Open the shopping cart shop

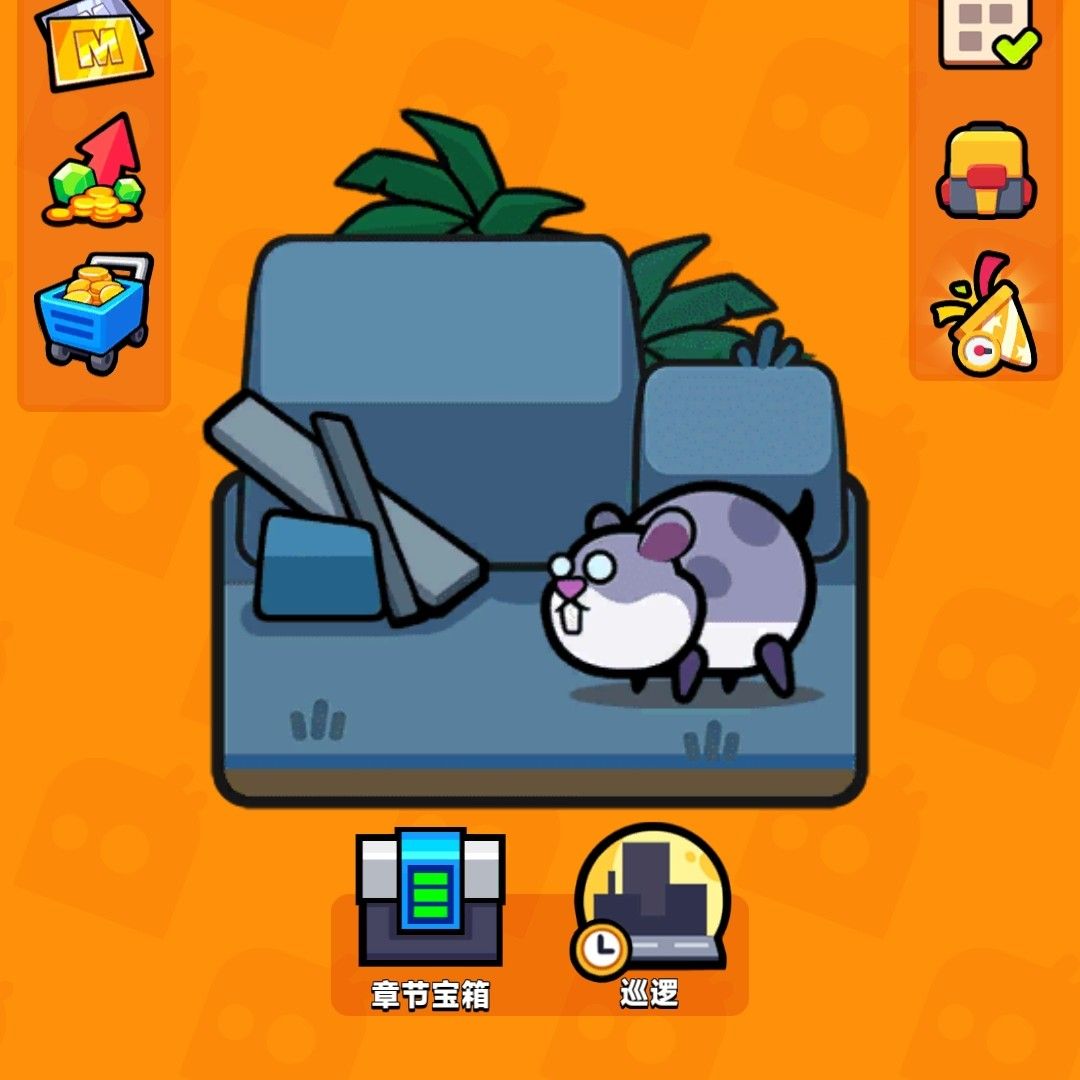[x=93, y=312]
